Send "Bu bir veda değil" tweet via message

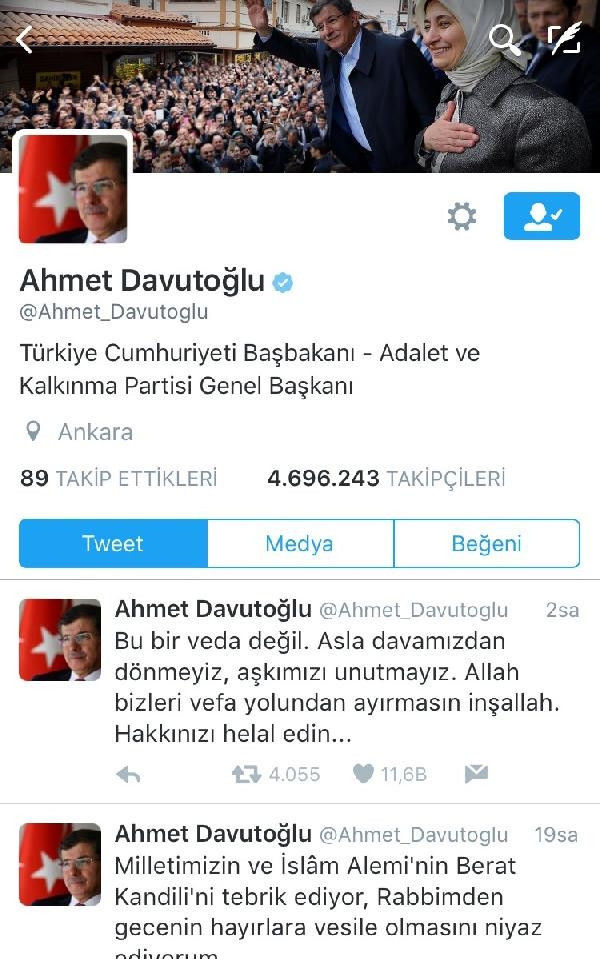[476, 774]
